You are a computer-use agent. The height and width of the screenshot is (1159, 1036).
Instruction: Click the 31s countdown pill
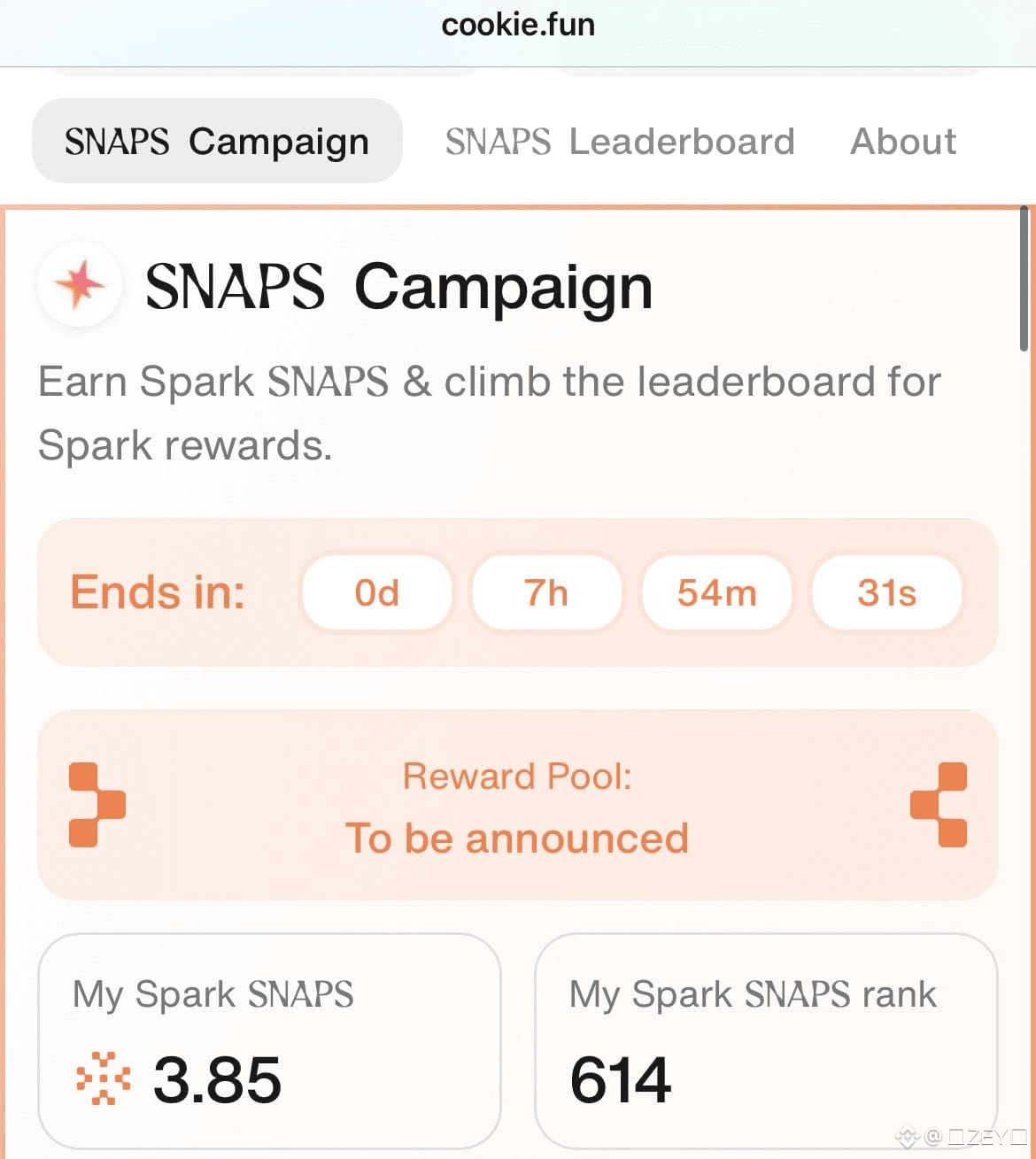887,593
